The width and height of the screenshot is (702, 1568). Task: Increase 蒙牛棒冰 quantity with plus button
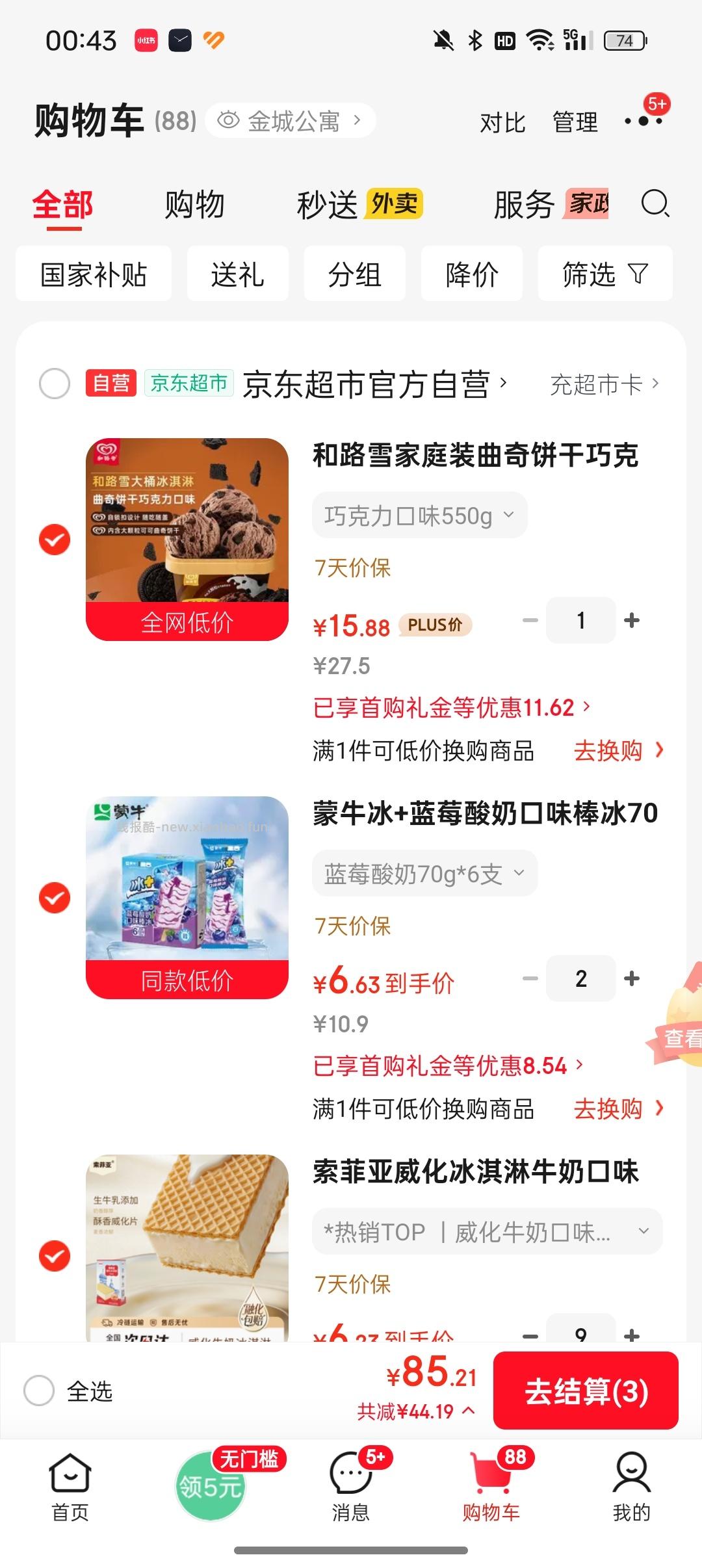[630, 978]
